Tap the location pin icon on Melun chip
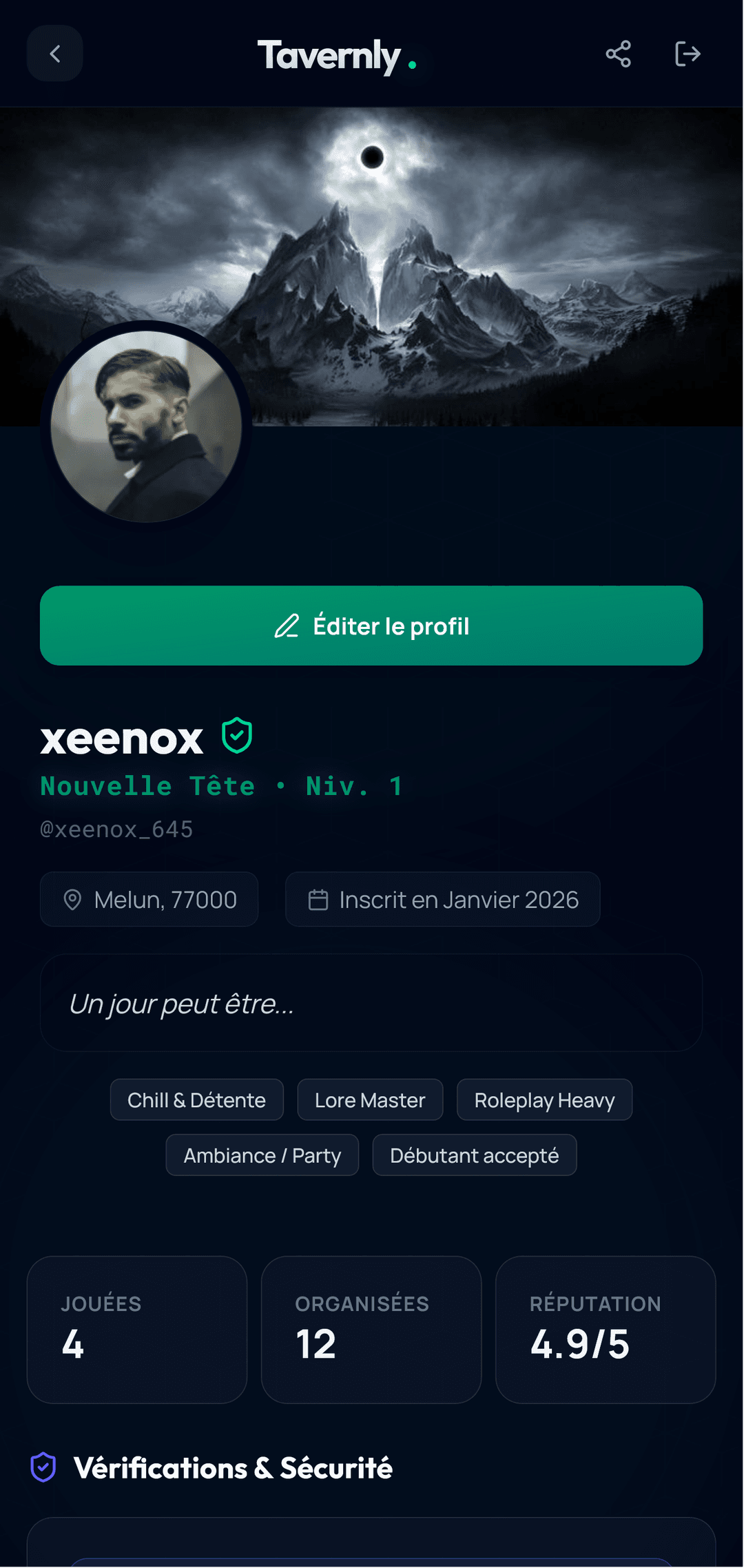744x1568 pixels. coord(74,900)
